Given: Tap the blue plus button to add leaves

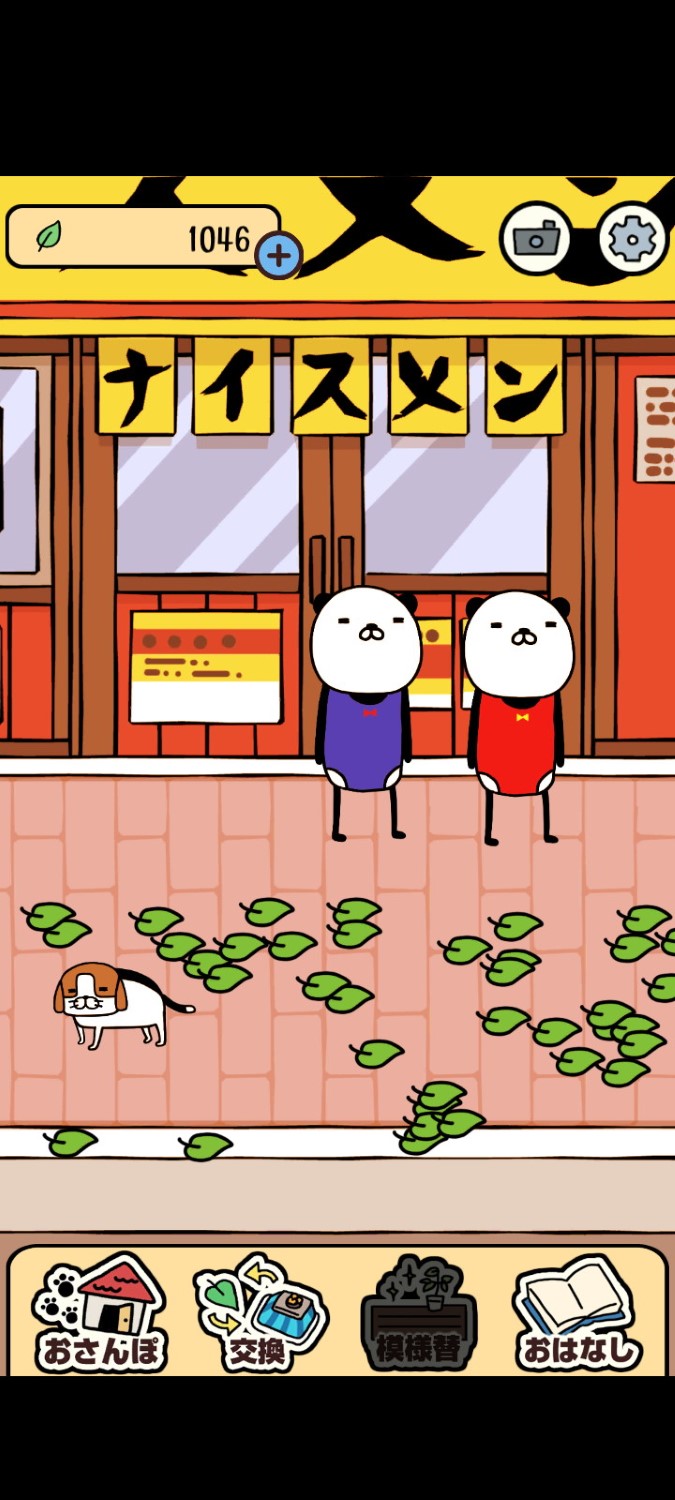Looking at the screenshot, I should coord(278,256).
